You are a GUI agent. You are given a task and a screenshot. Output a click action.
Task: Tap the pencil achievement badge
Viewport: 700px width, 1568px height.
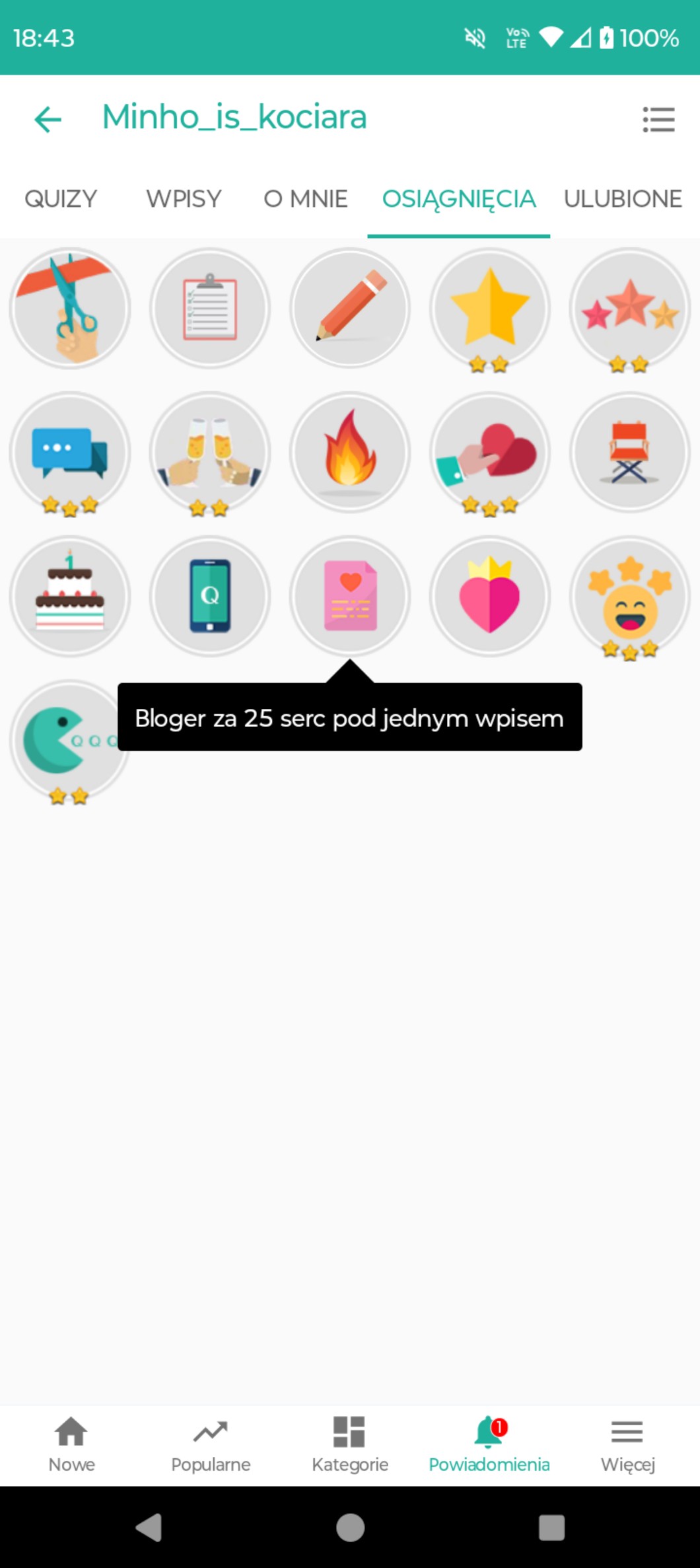pos(350,308)
